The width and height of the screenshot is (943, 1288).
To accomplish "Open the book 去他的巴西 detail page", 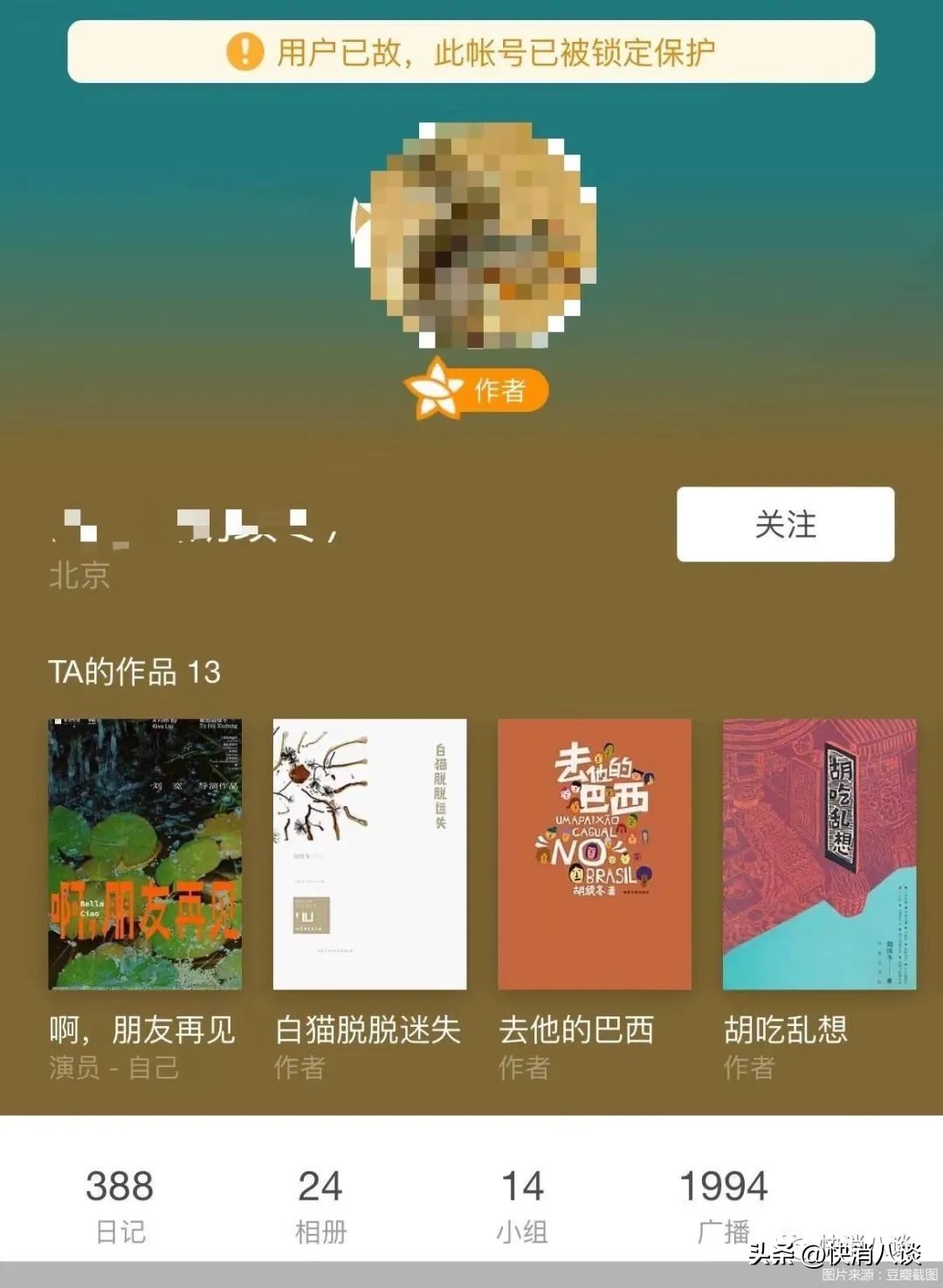I will click(595, 856).
